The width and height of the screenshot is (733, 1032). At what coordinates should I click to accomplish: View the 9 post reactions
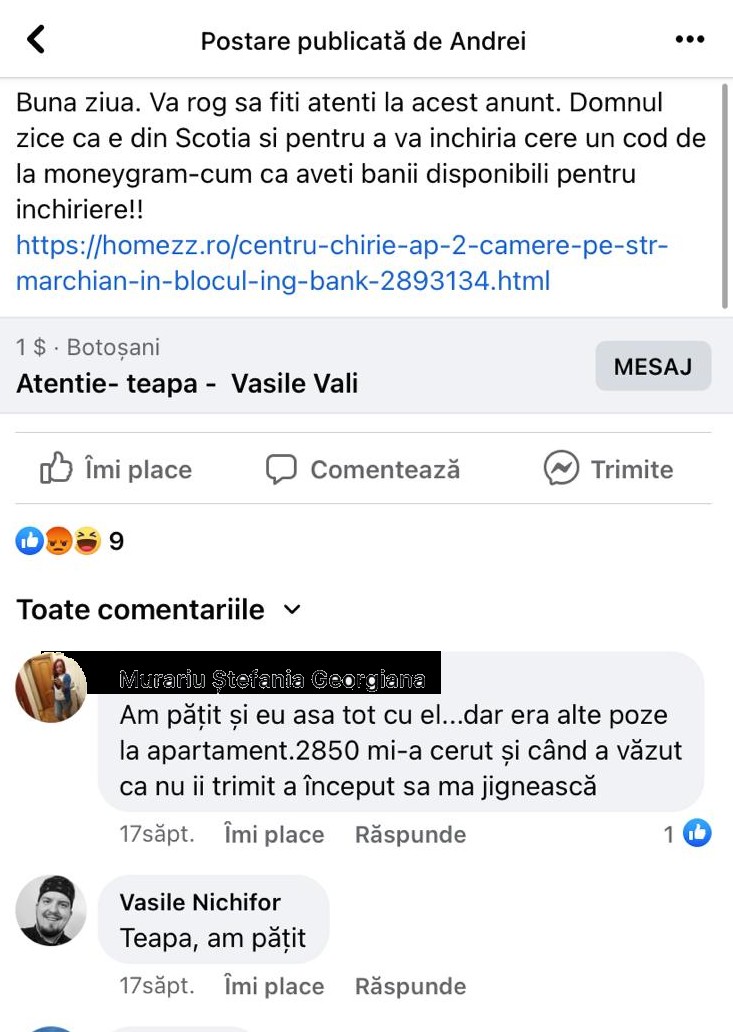pos(70,542)
